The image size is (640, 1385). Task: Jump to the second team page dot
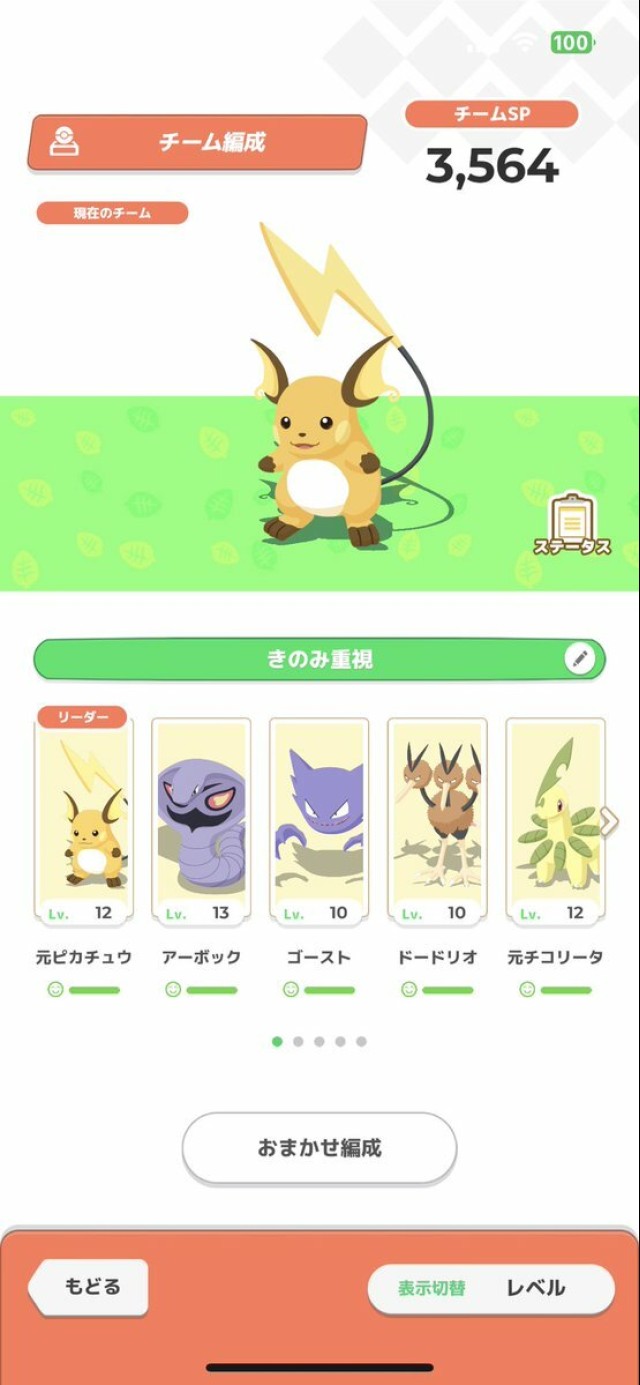coord(298,1041)
